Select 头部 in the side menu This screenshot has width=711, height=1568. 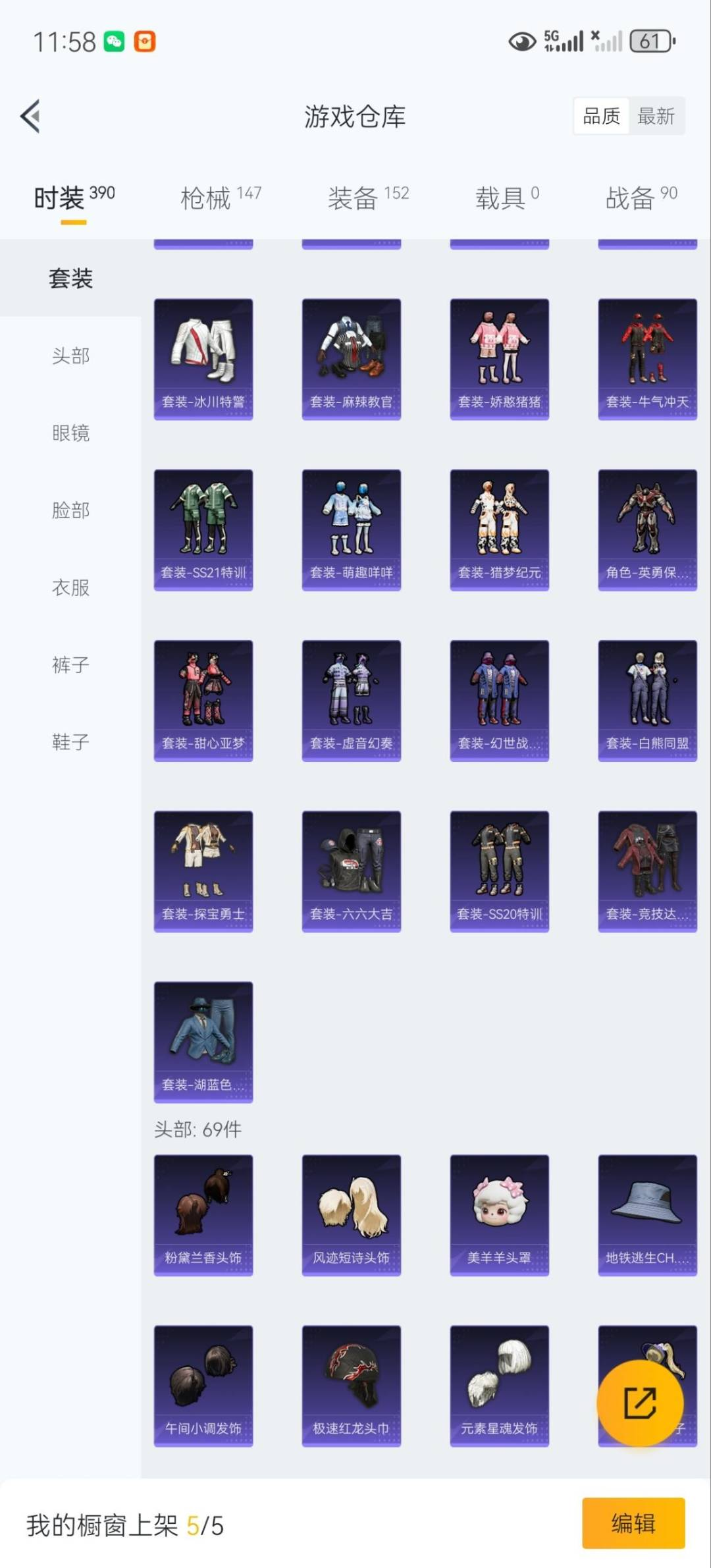coord(70,356)
